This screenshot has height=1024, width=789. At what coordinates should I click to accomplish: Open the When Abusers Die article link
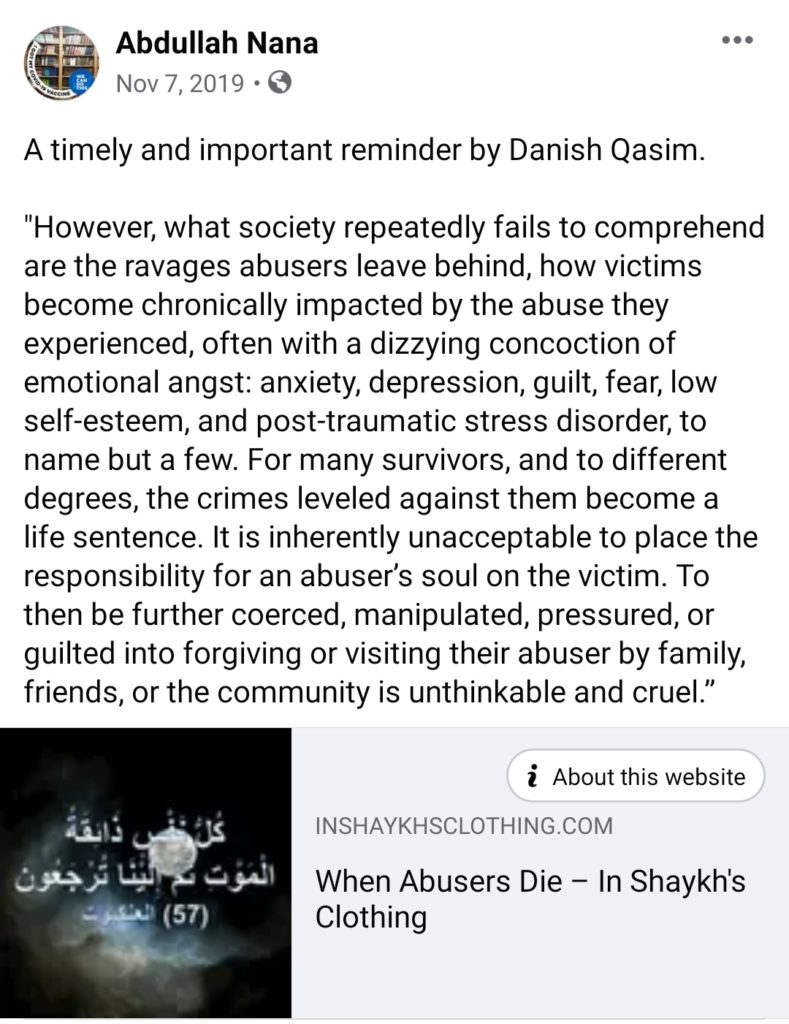point(530,898)
